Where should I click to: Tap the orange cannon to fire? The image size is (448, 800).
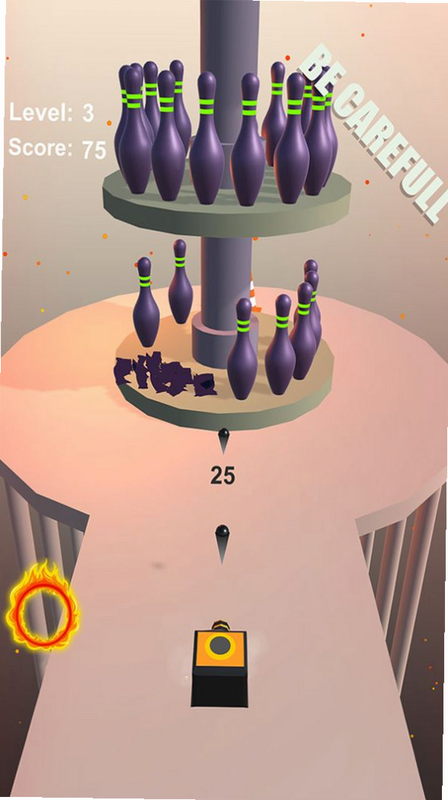[x=219, y=663]
